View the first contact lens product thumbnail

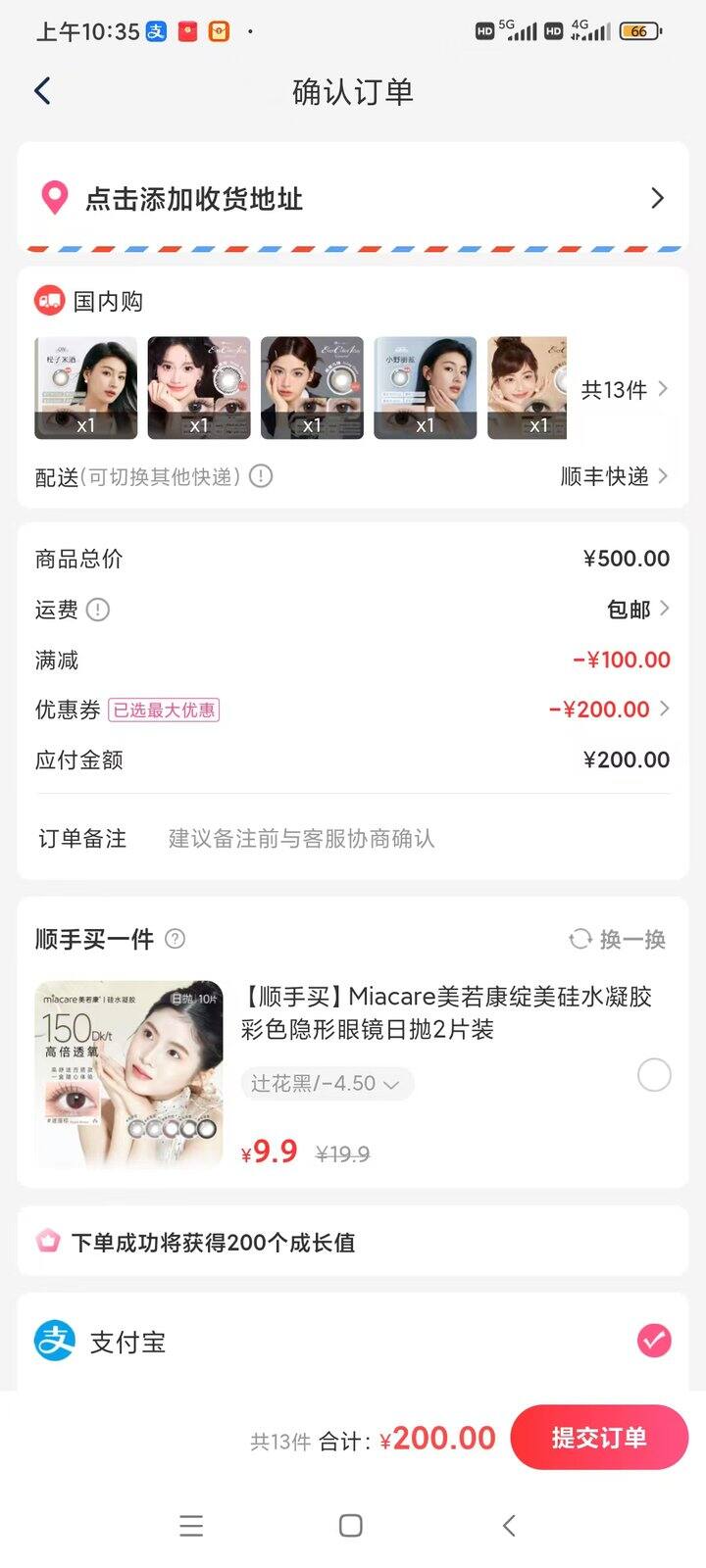pyautogui.click(x=85, y=387)
